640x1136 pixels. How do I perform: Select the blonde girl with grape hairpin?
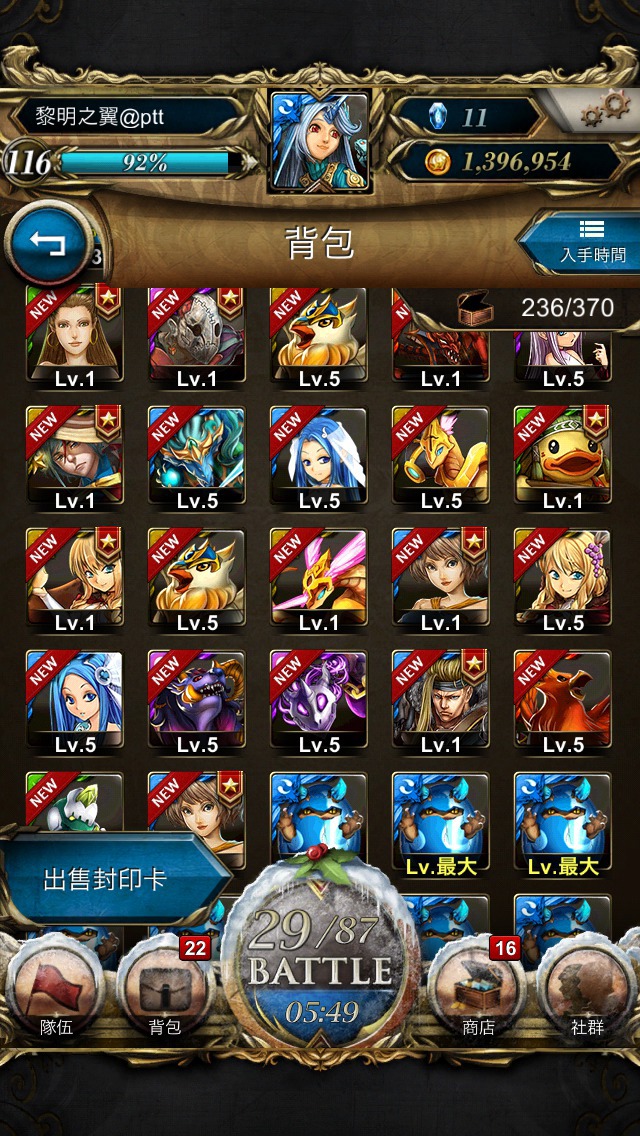click(562, 577)
